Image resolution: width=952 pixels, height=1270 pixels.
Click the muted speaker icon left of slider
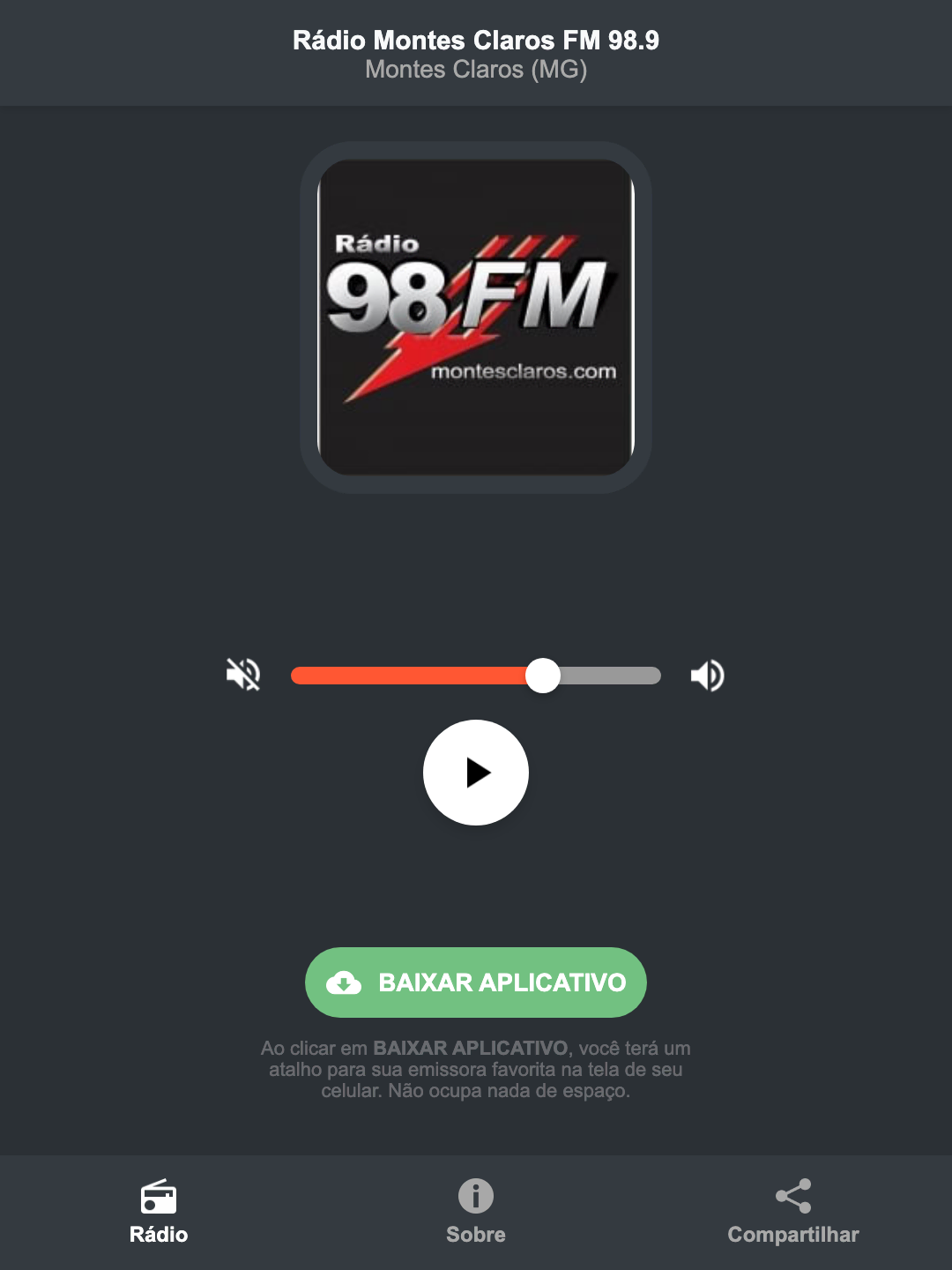(x=242, y=675)
